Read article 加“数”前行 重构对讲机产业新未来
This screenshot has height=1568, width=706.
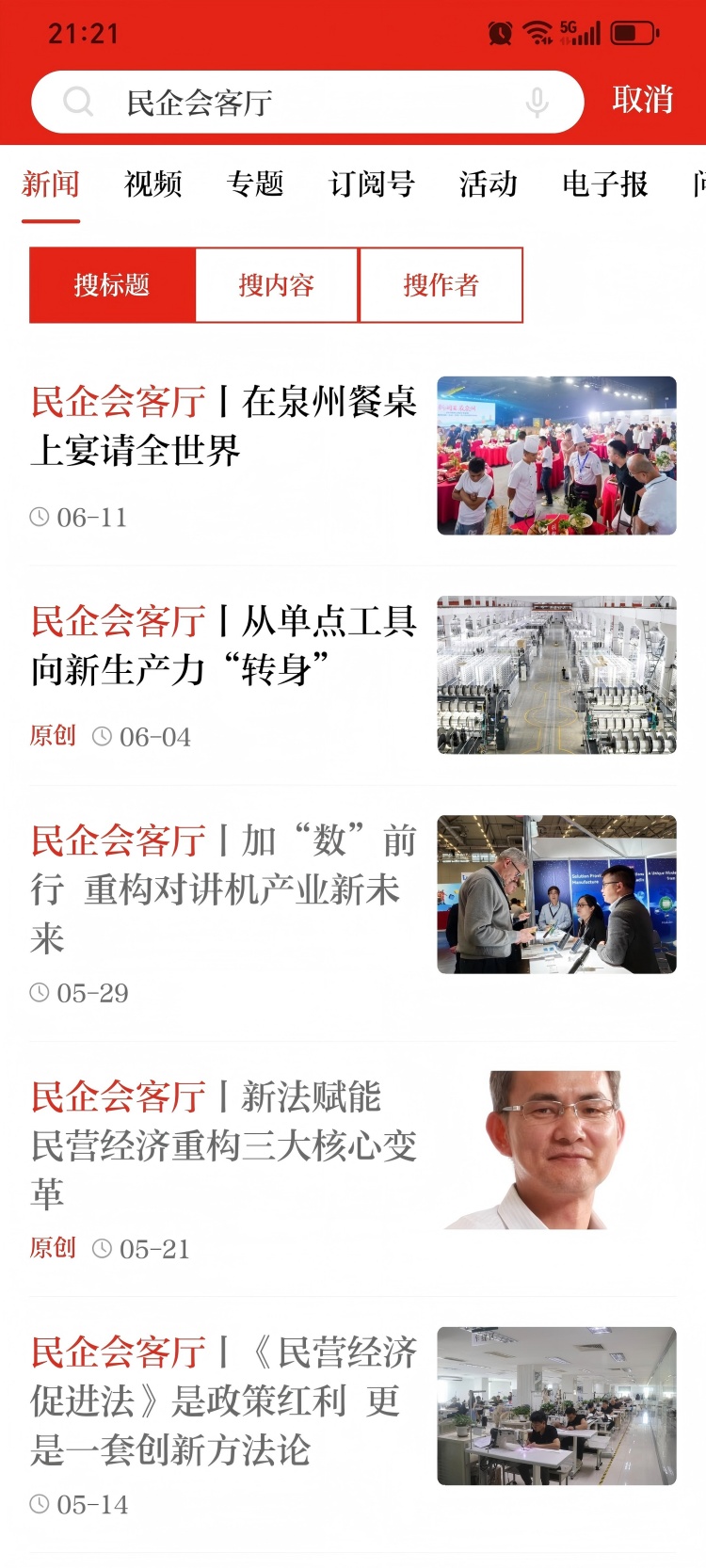tap(353, 913)
